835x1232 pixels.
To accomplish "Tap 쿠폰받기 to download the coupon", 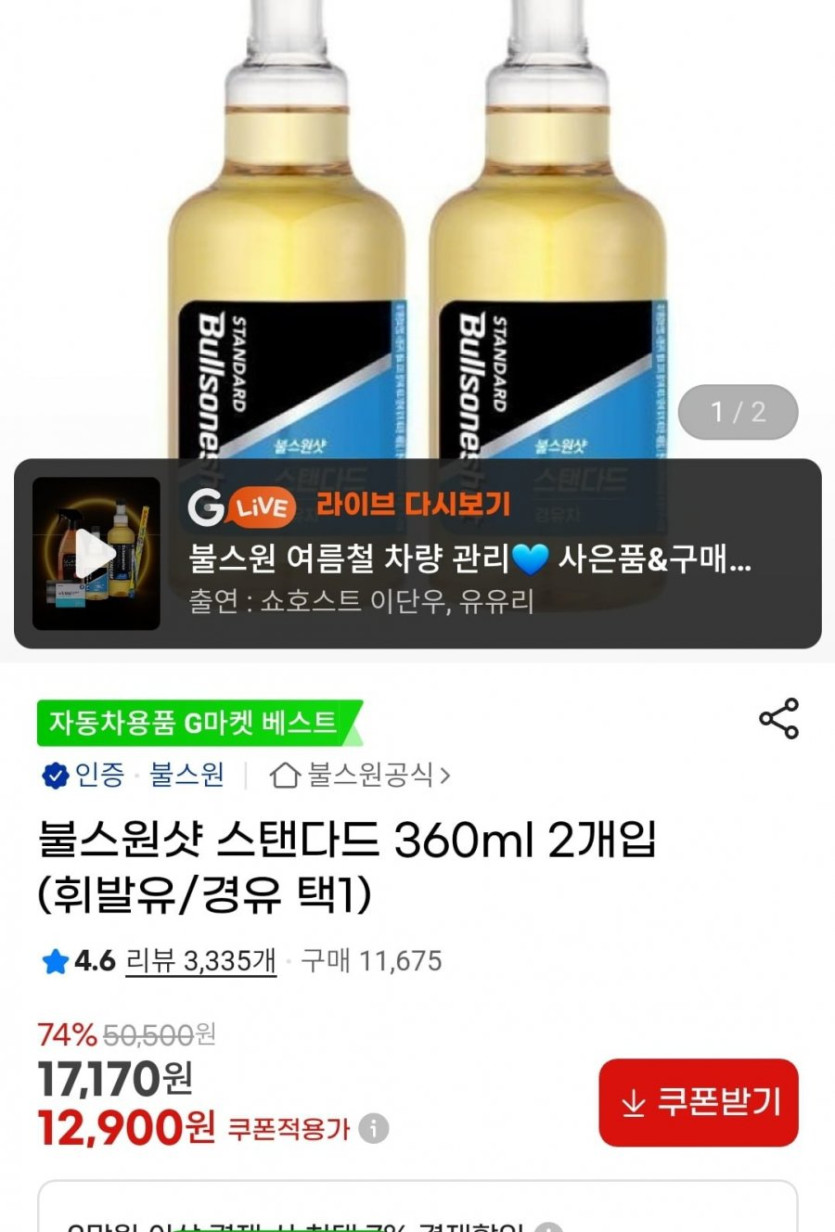I will 698,1102.
